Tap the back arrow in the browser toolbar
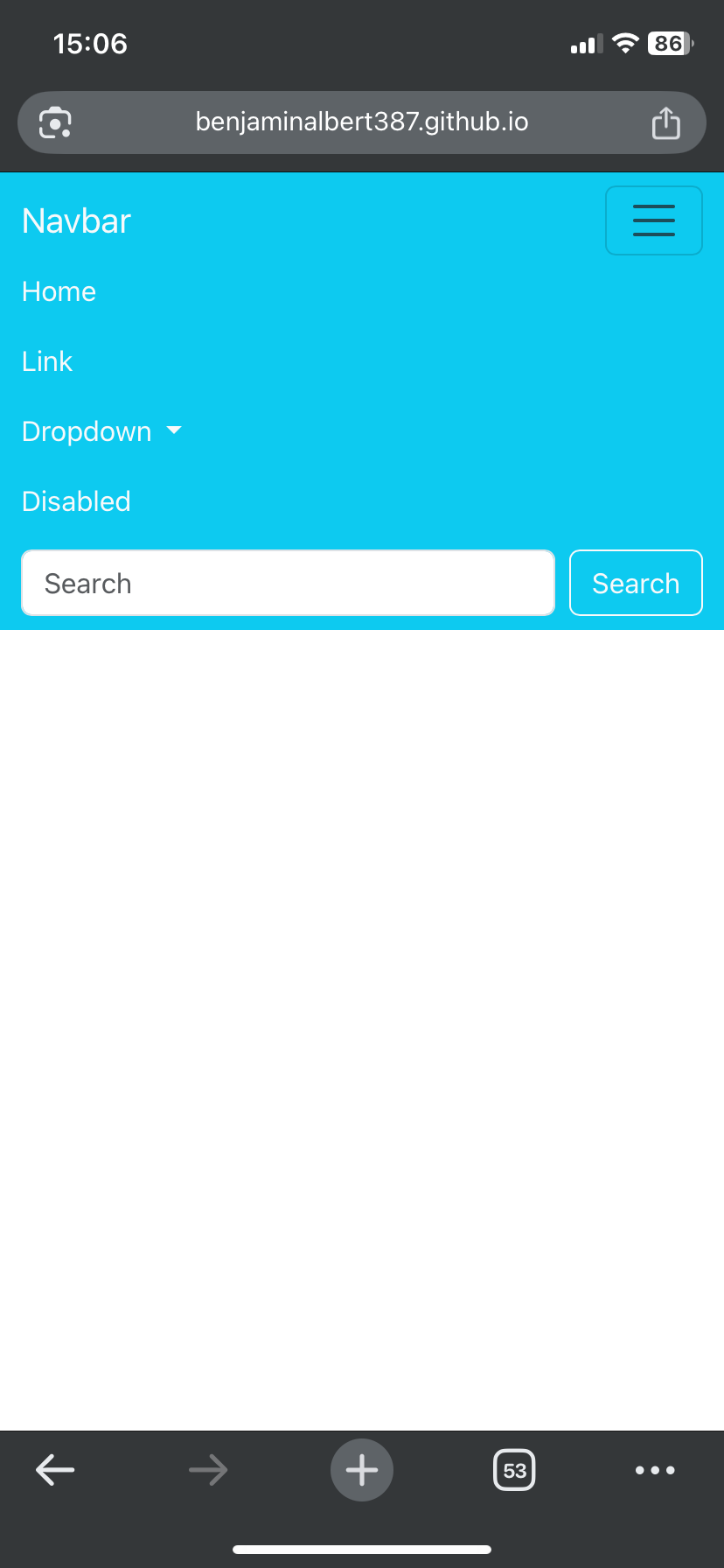The image size is (724, 1568). pyautogui.click(x=54, y=1470)
